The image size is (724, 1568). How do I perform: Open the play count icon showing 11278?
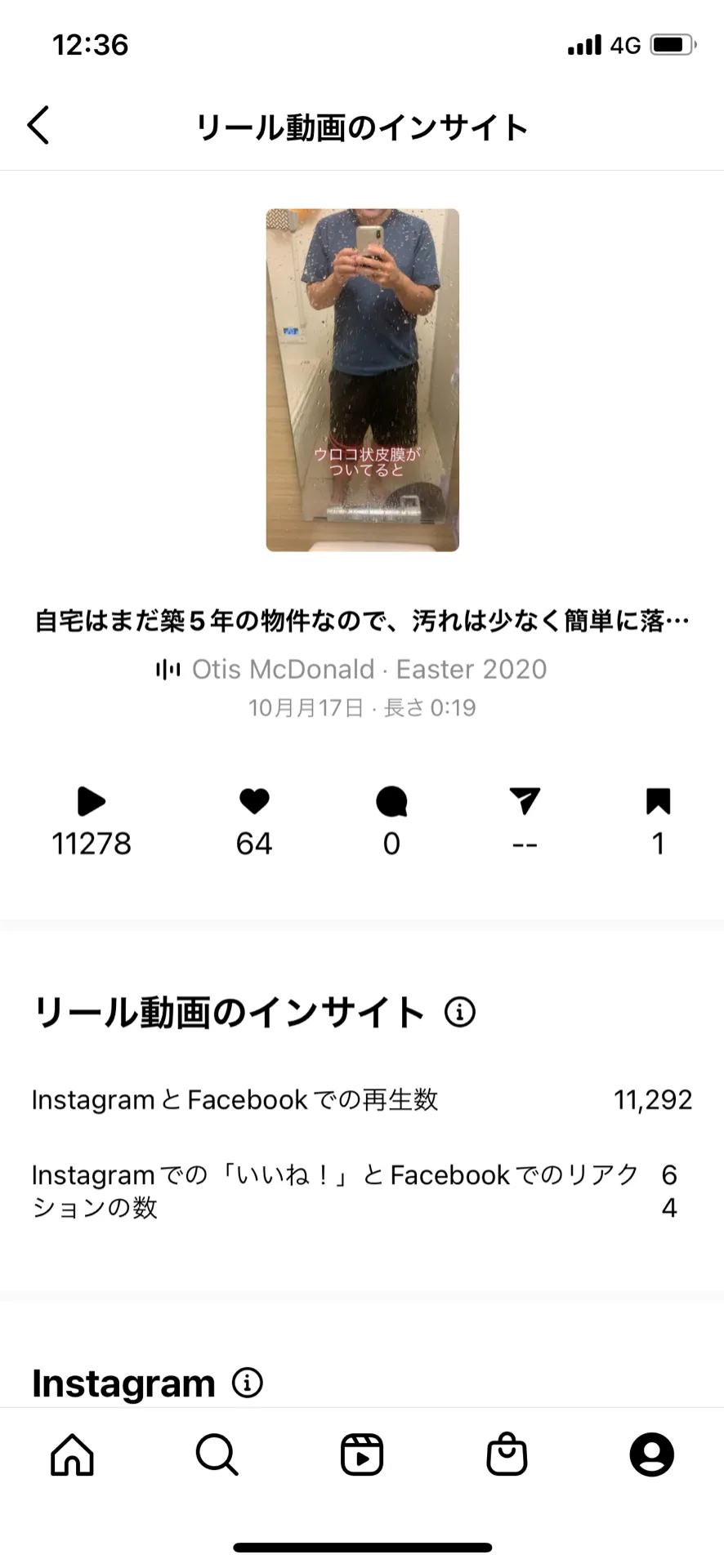click(x=91, y=802)
